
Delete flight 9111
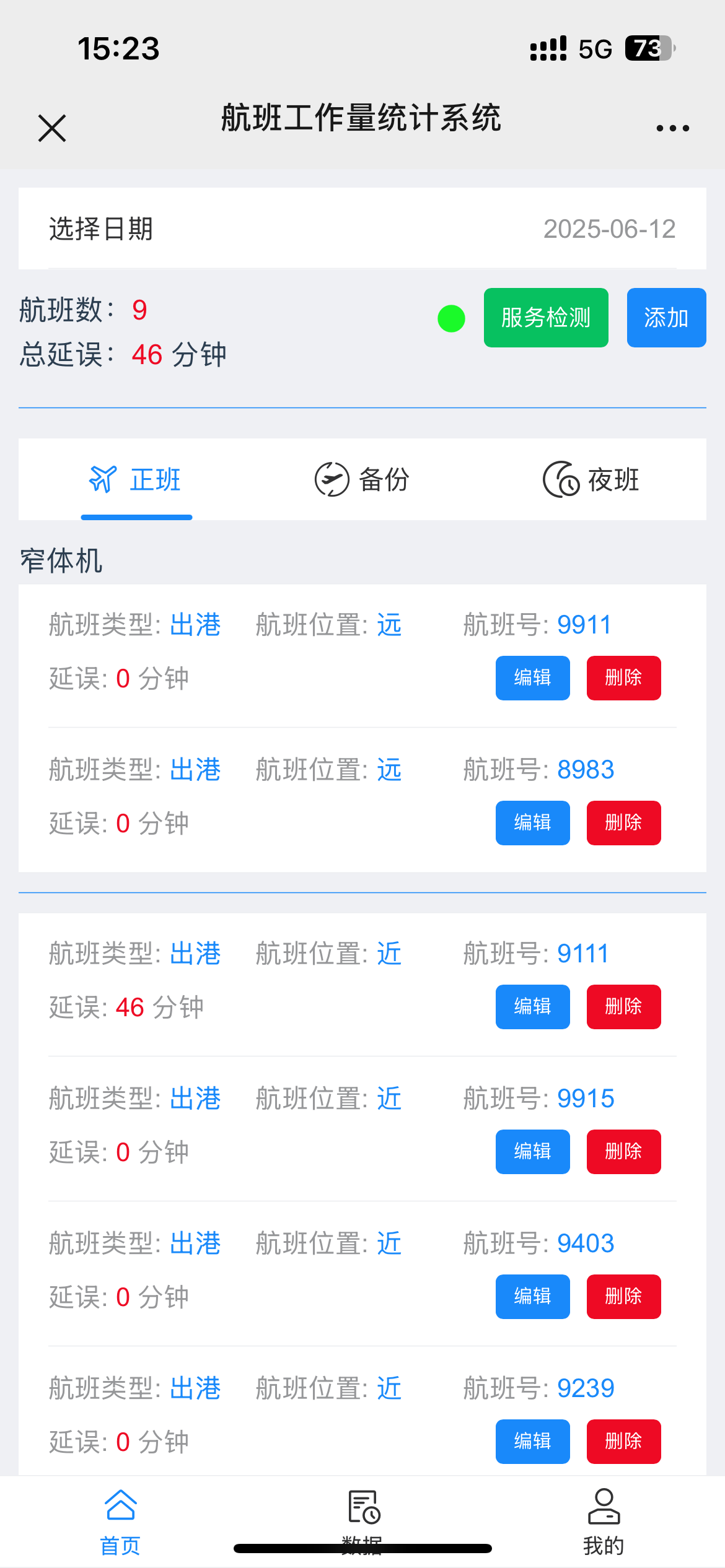623,1007
